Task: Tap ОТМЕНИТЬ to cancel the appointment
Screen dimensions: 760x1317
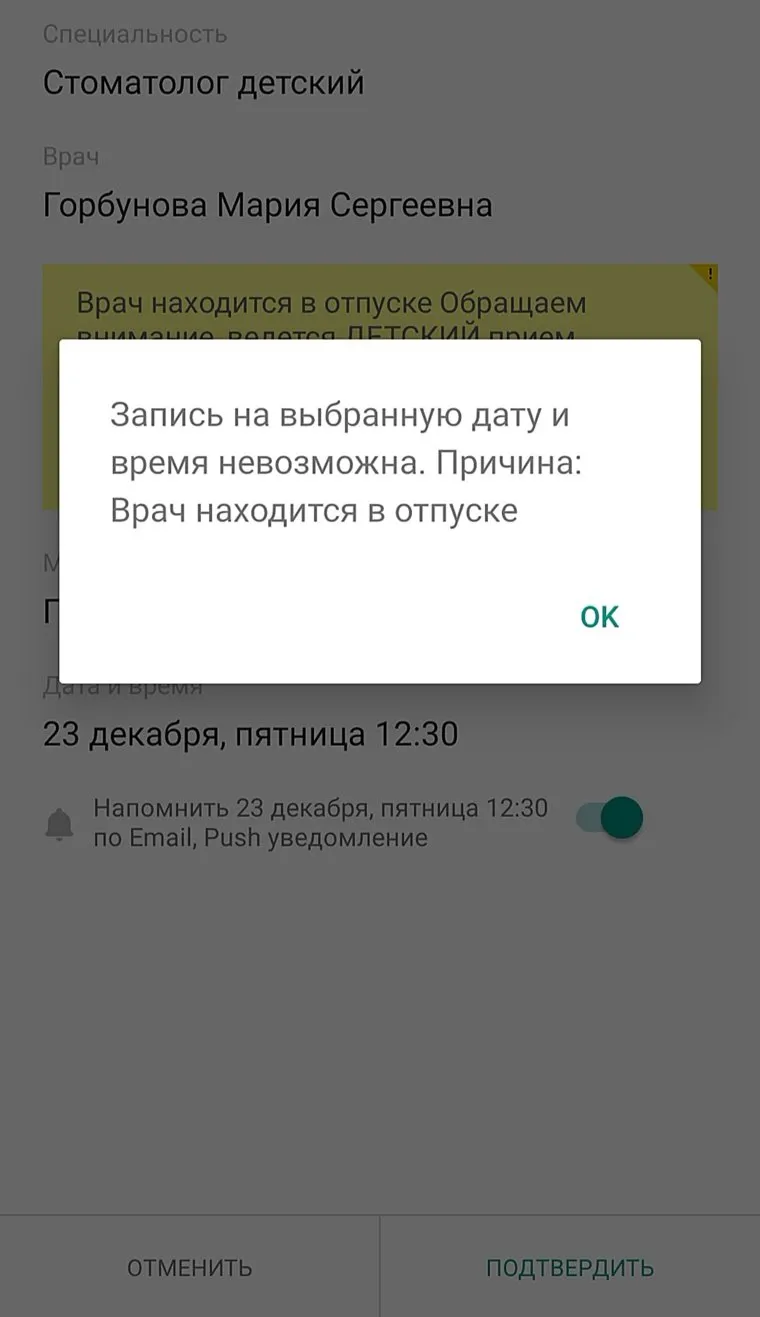Action: click(x=189, y=1268)
